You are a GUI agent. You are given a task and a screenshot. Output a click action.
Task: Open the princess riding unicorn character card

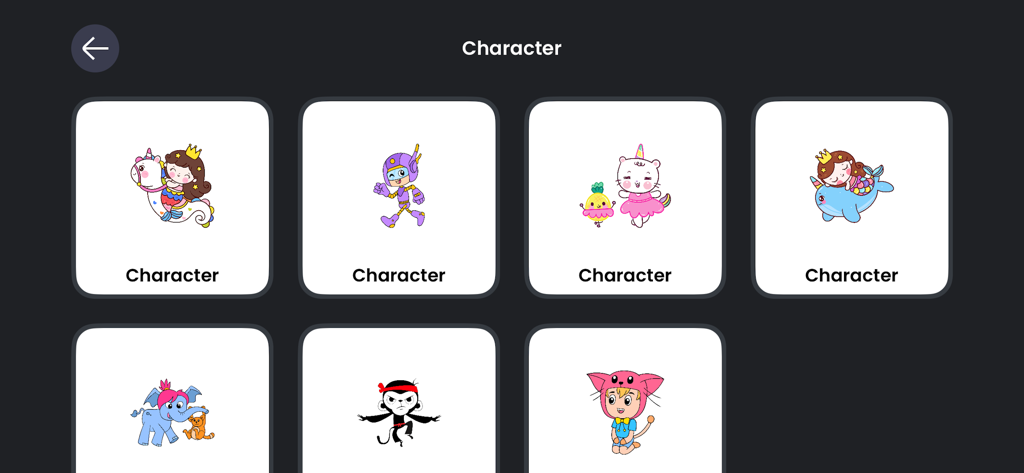(172, 197)
